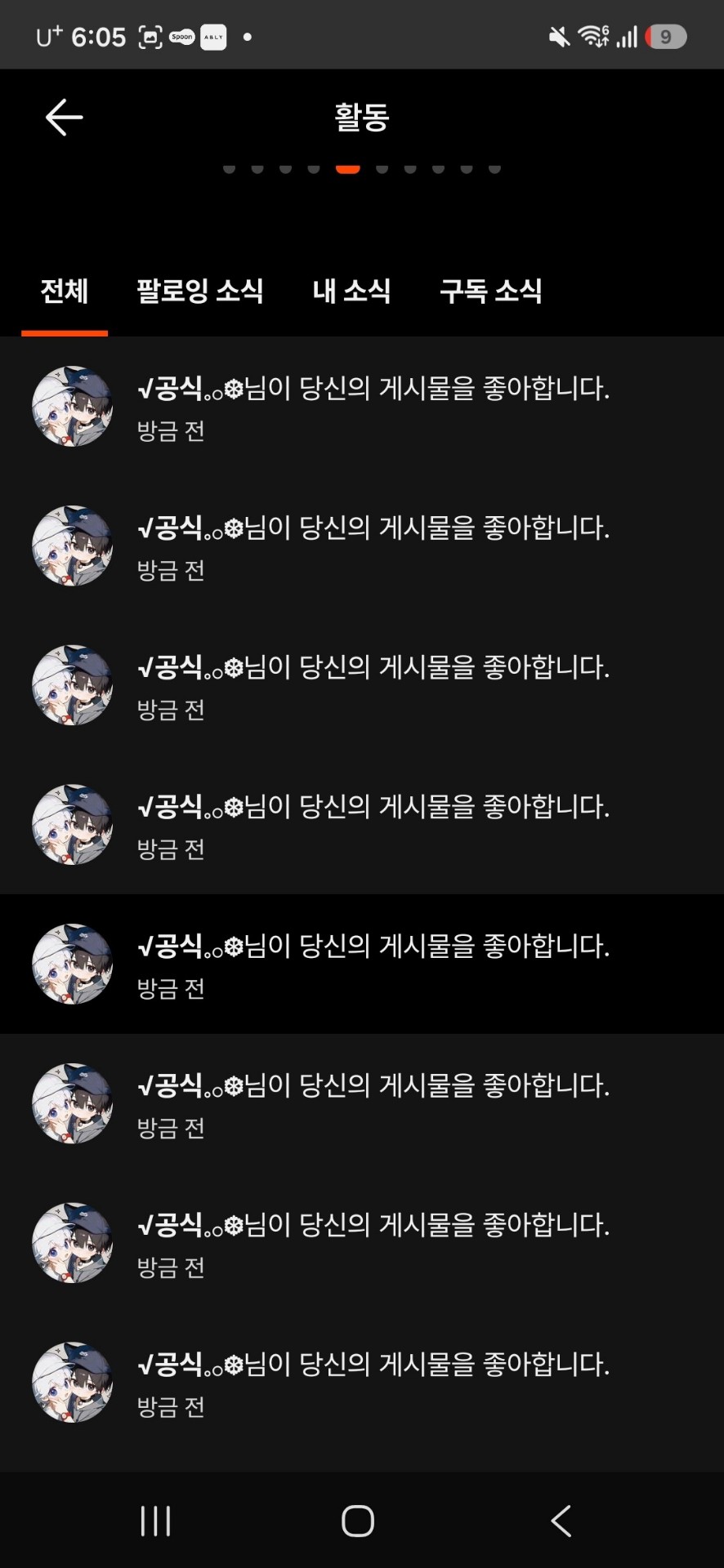
Task: Tap the system home button
Action: [x=358, y=1521]
